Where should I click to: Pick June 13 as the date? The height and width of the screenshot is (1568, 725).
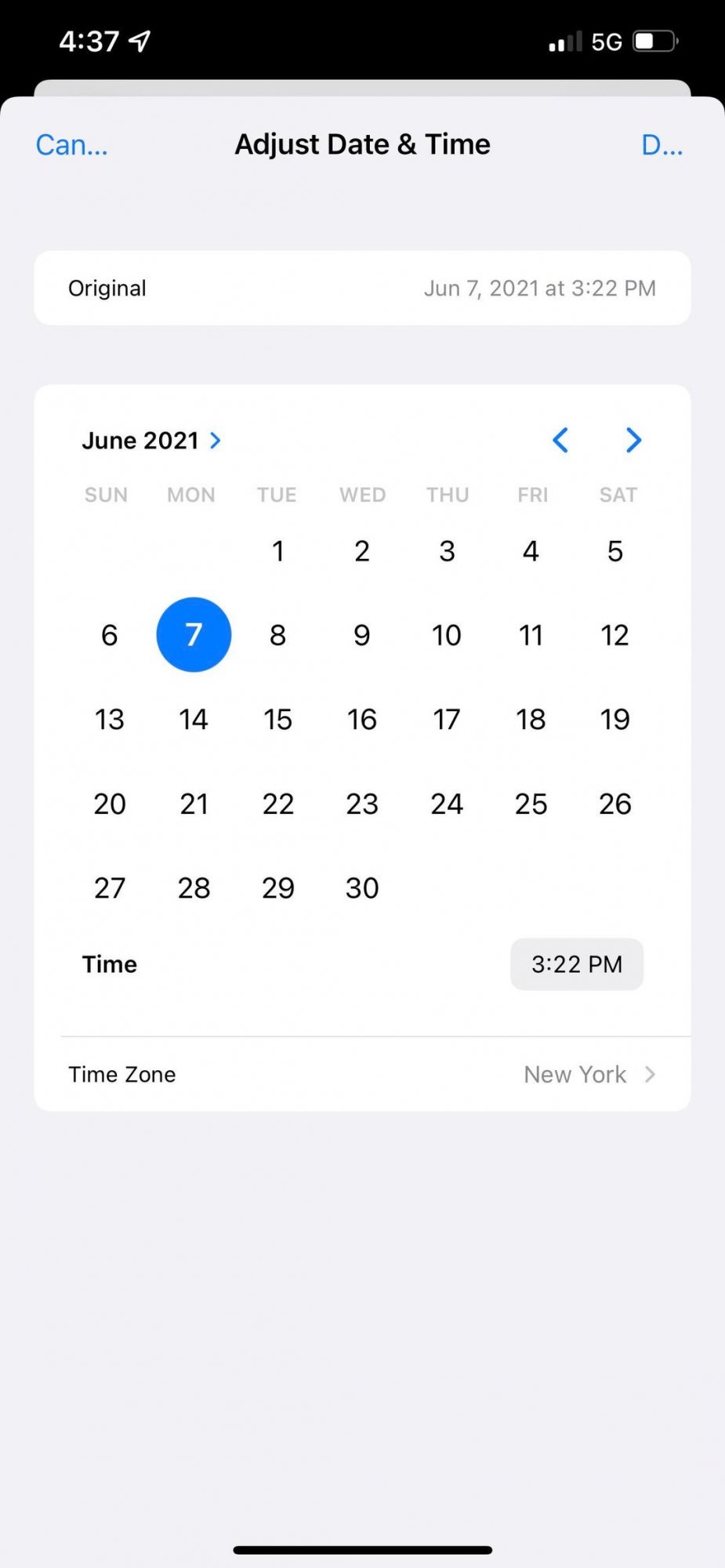click(110, 720)
